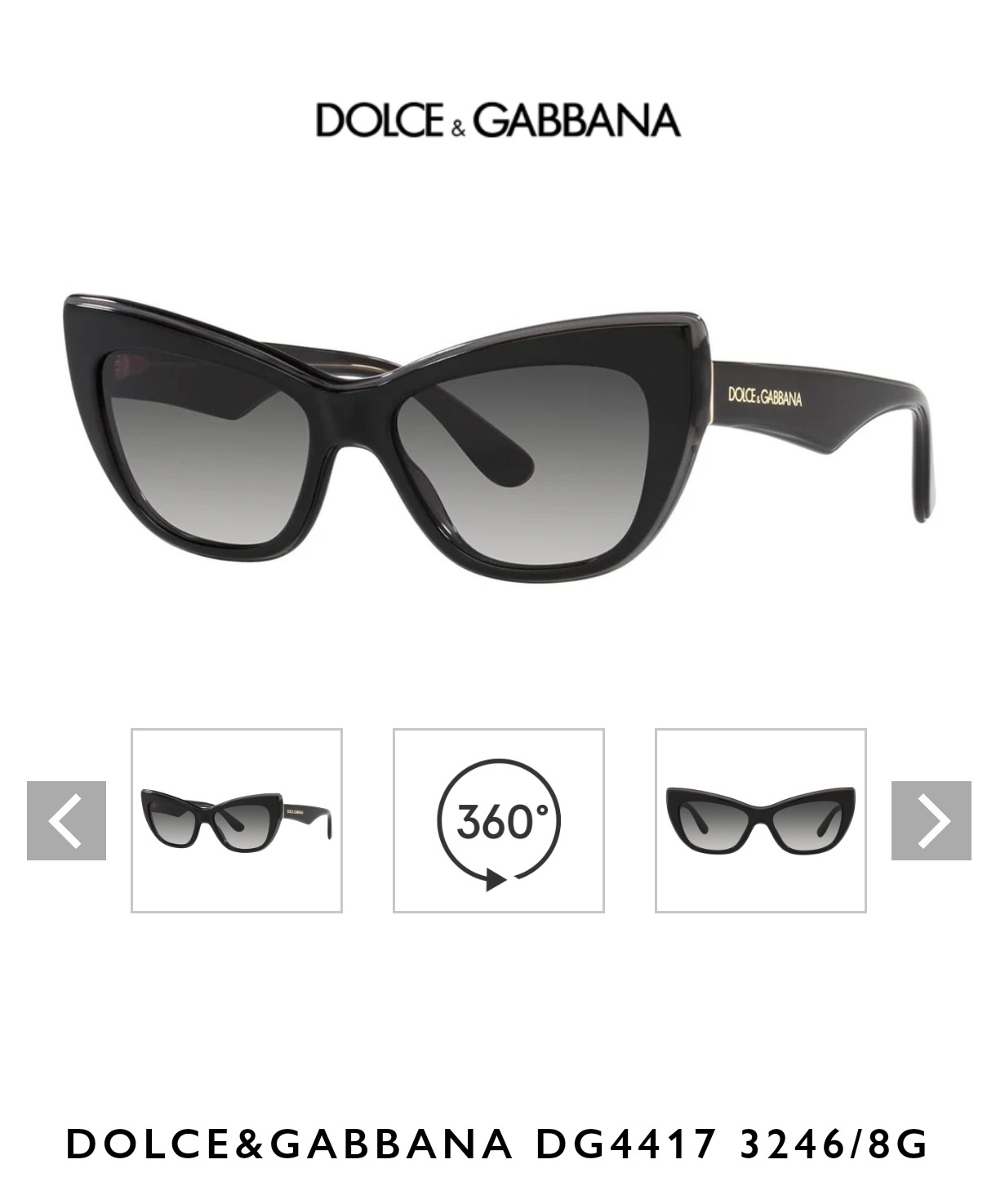
Task: Select the front-view sunglasses thumbnail
Action: pos(760,820)
